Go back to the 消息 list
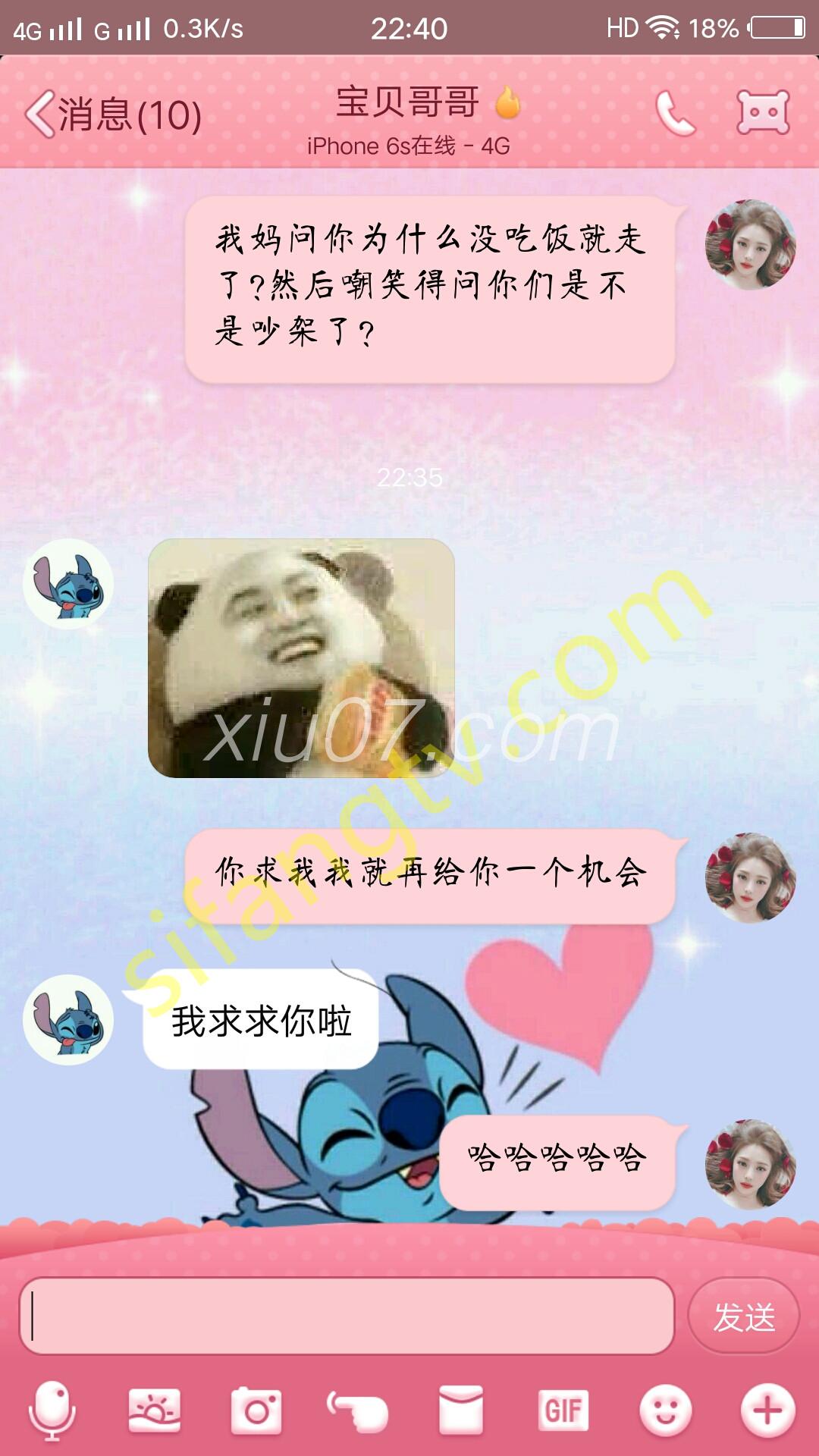The image size is (819, 1456). click(x=112, y=115)
